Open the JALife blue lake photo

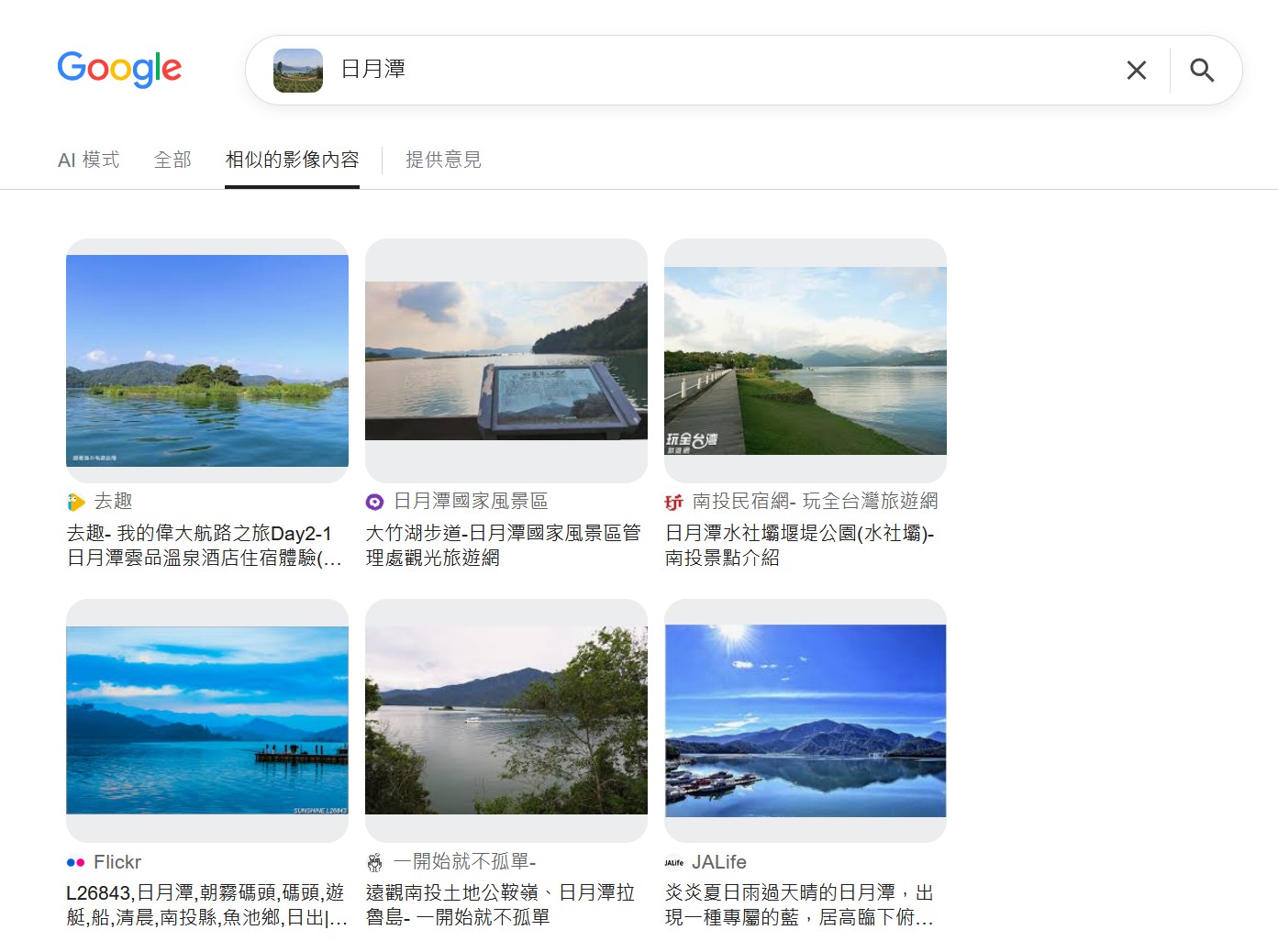click(806, 721)
